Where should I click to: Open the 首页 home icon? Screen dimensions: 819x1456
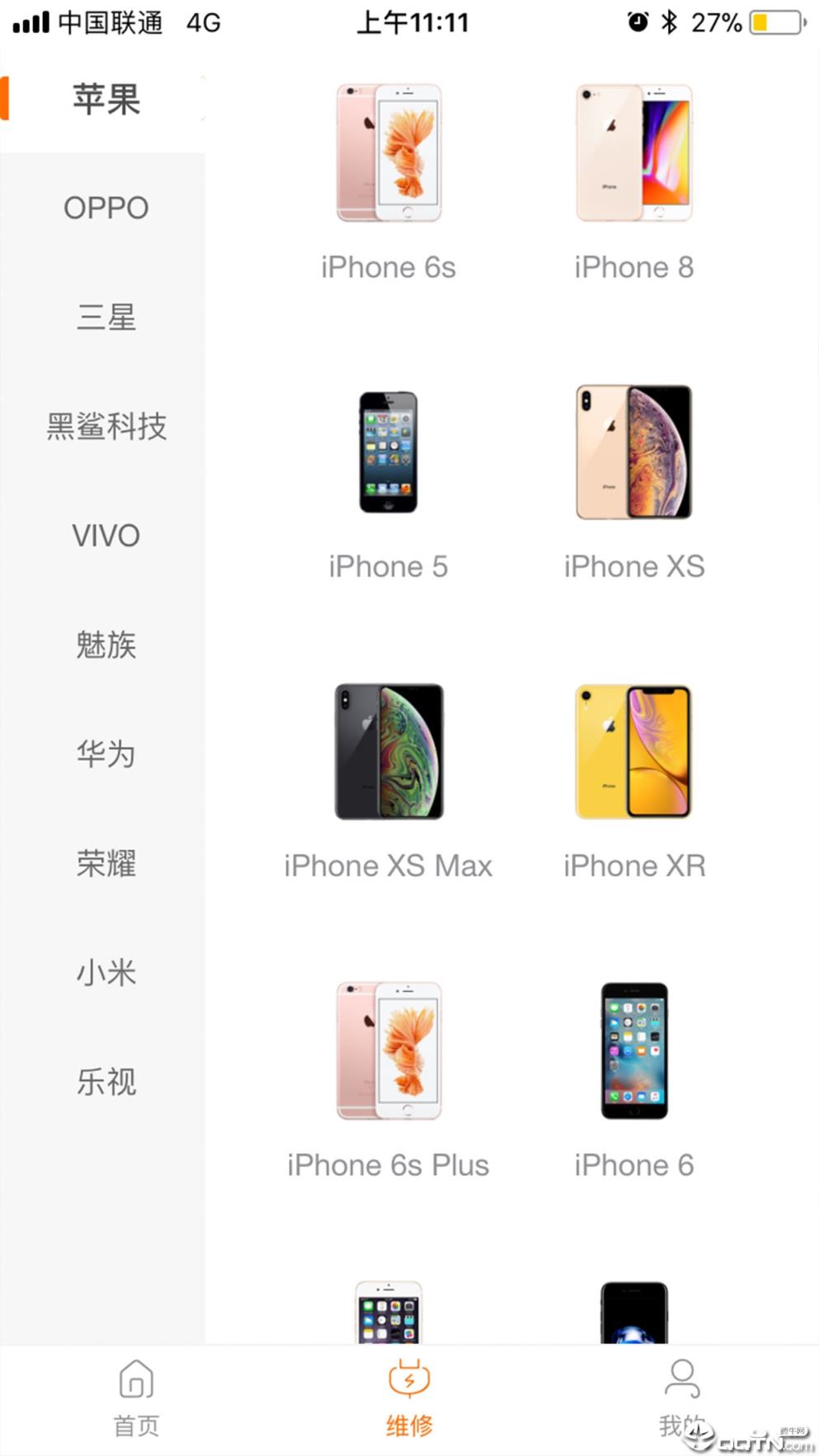pyautogui.click(x=136, y=1393)
